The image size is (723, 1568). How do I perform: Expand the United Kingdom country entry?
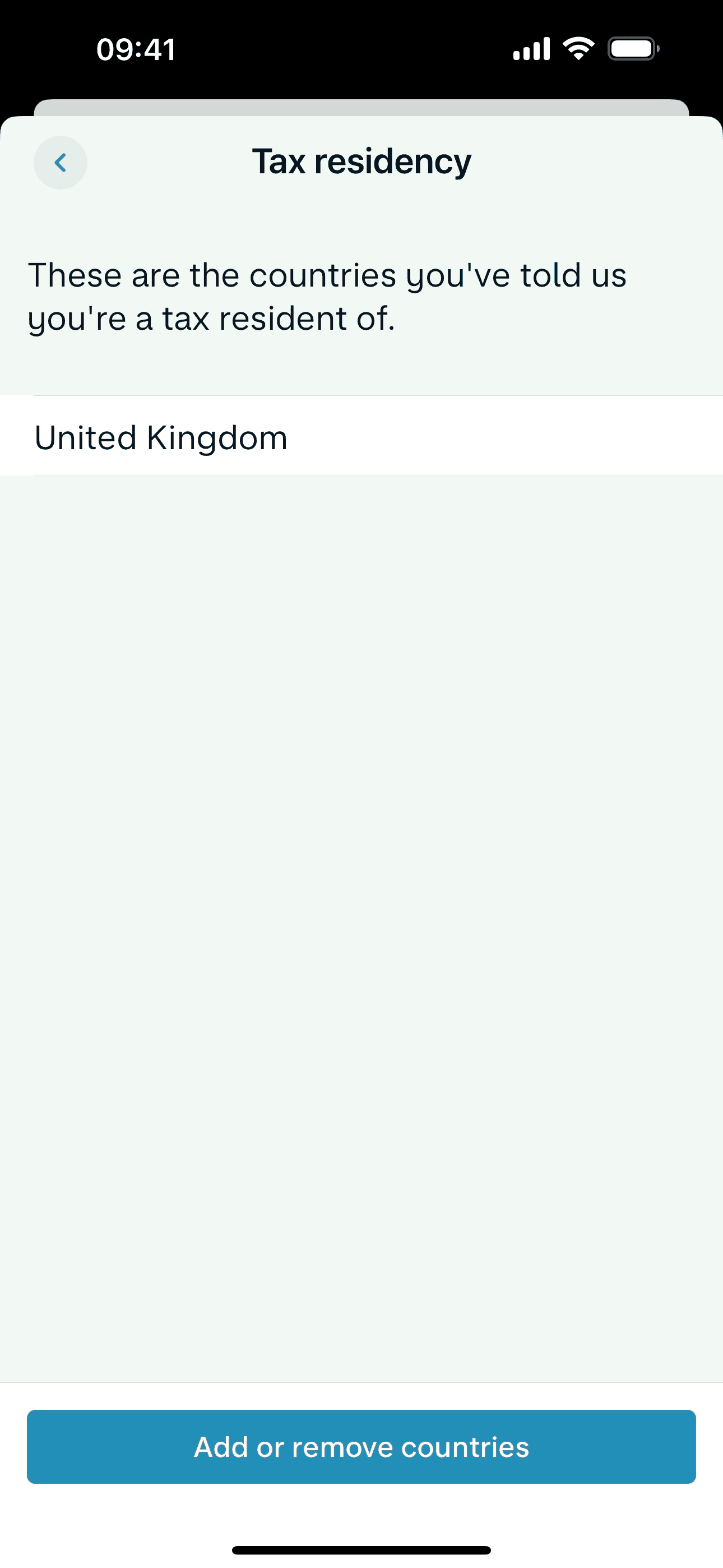pyautogui.click(x=361, y=436)
